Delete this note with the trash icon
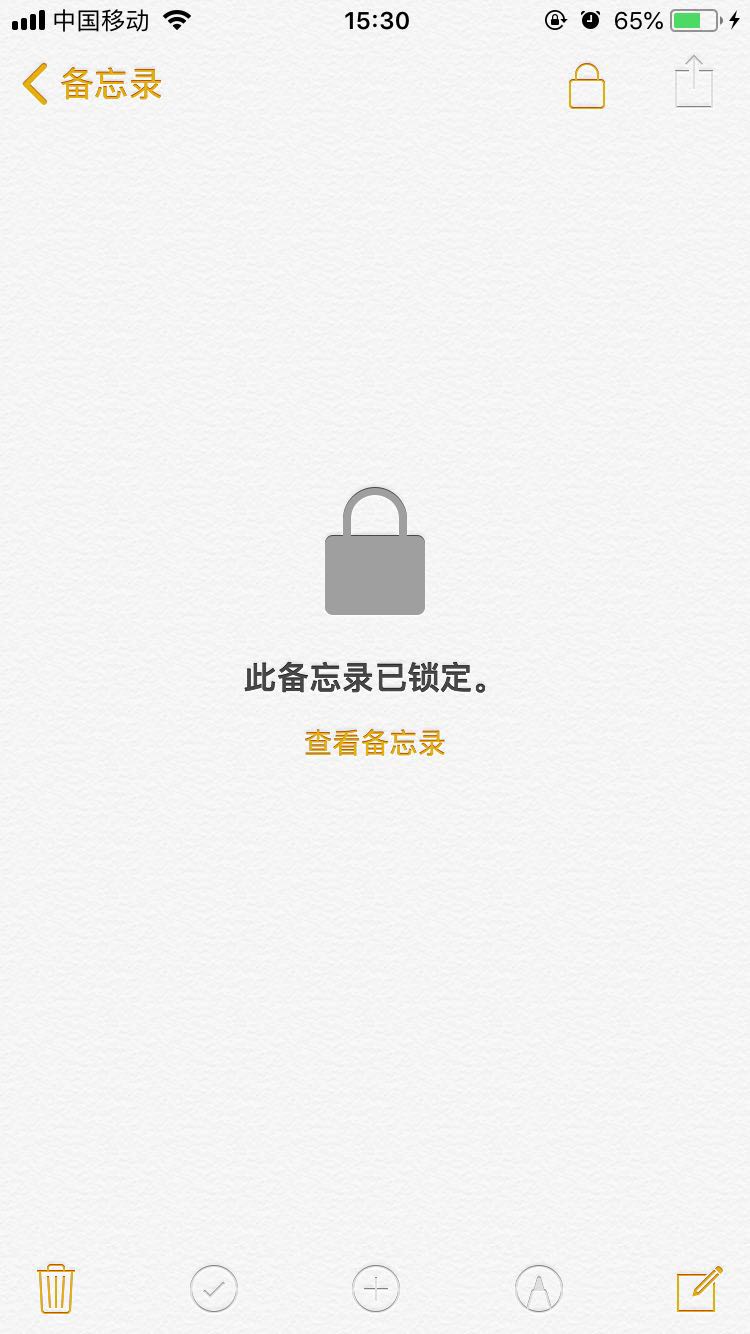Image resolution: width=750 pixels, height=1334 pixels. (56, 1288)
